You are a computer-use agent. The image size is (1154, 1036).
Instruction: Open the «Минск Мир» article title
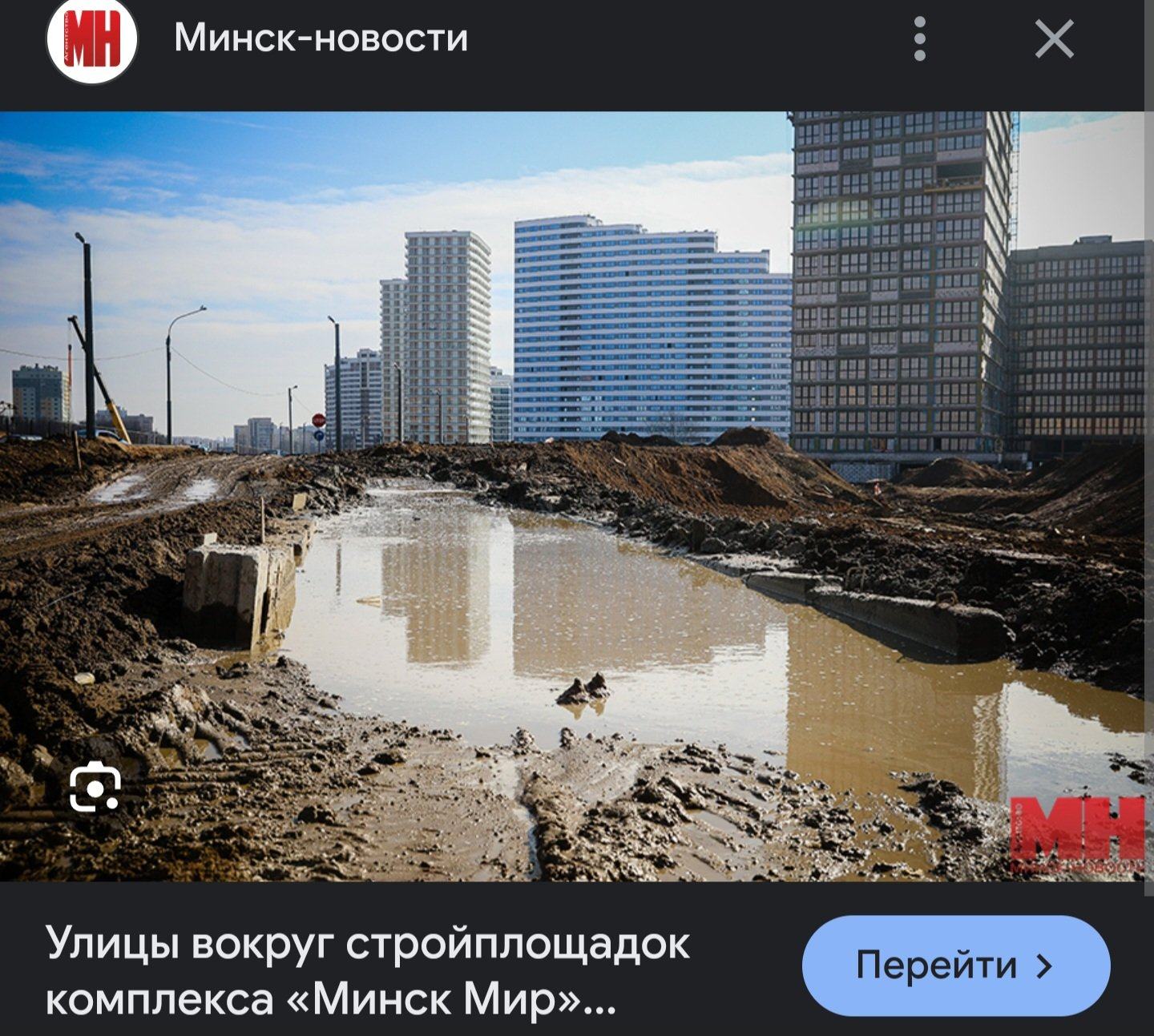367,970
